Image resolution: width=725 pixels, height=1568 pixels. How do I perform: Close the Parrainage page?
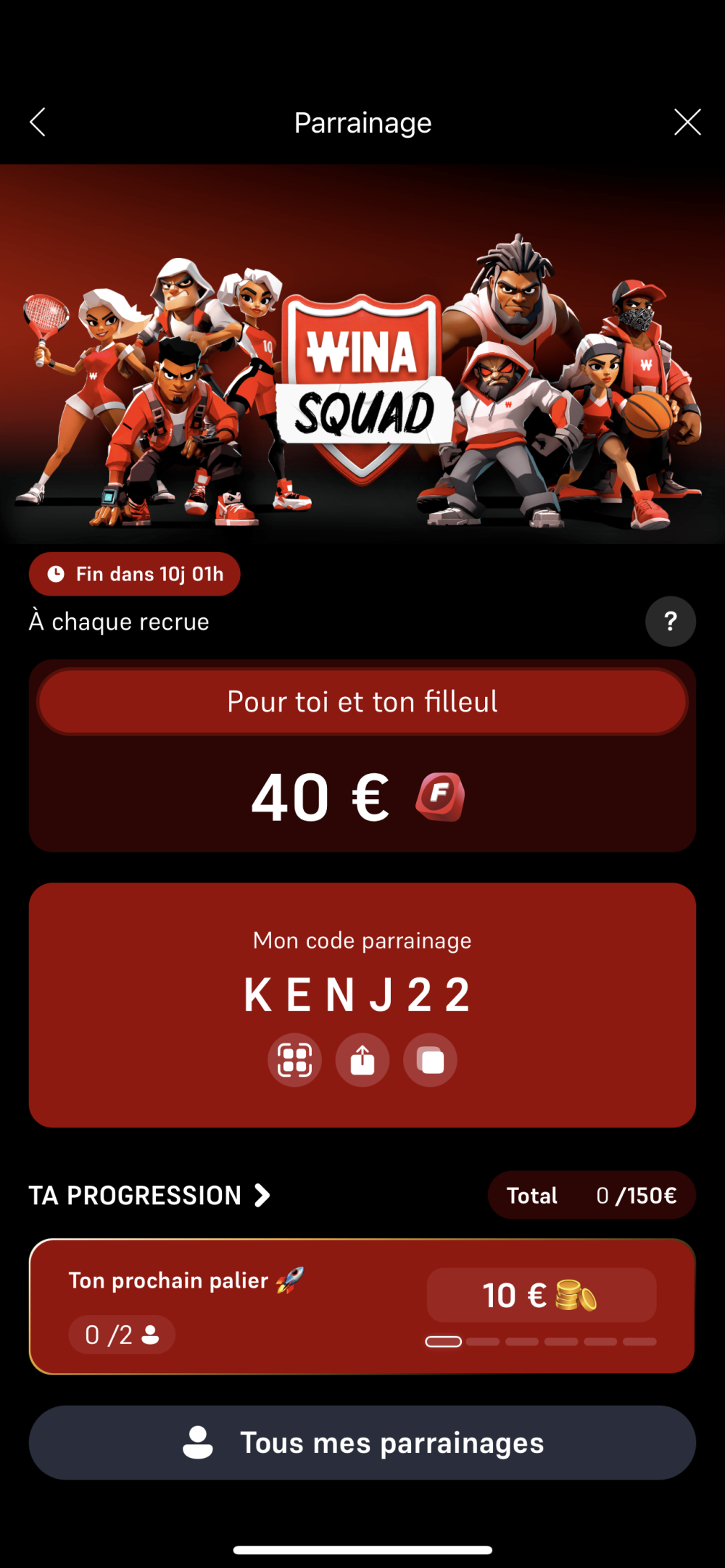coord(687,122)
